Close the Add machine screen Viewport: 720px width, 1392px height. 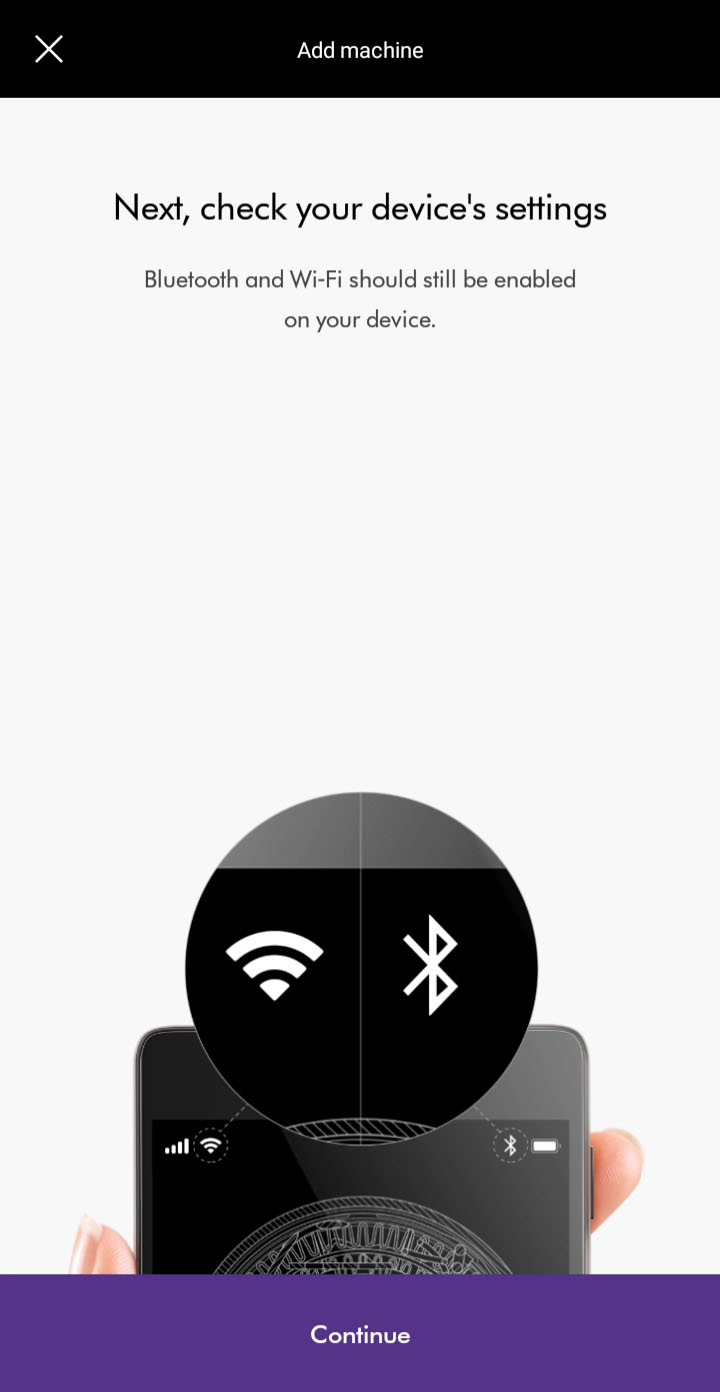click(49, 49)
